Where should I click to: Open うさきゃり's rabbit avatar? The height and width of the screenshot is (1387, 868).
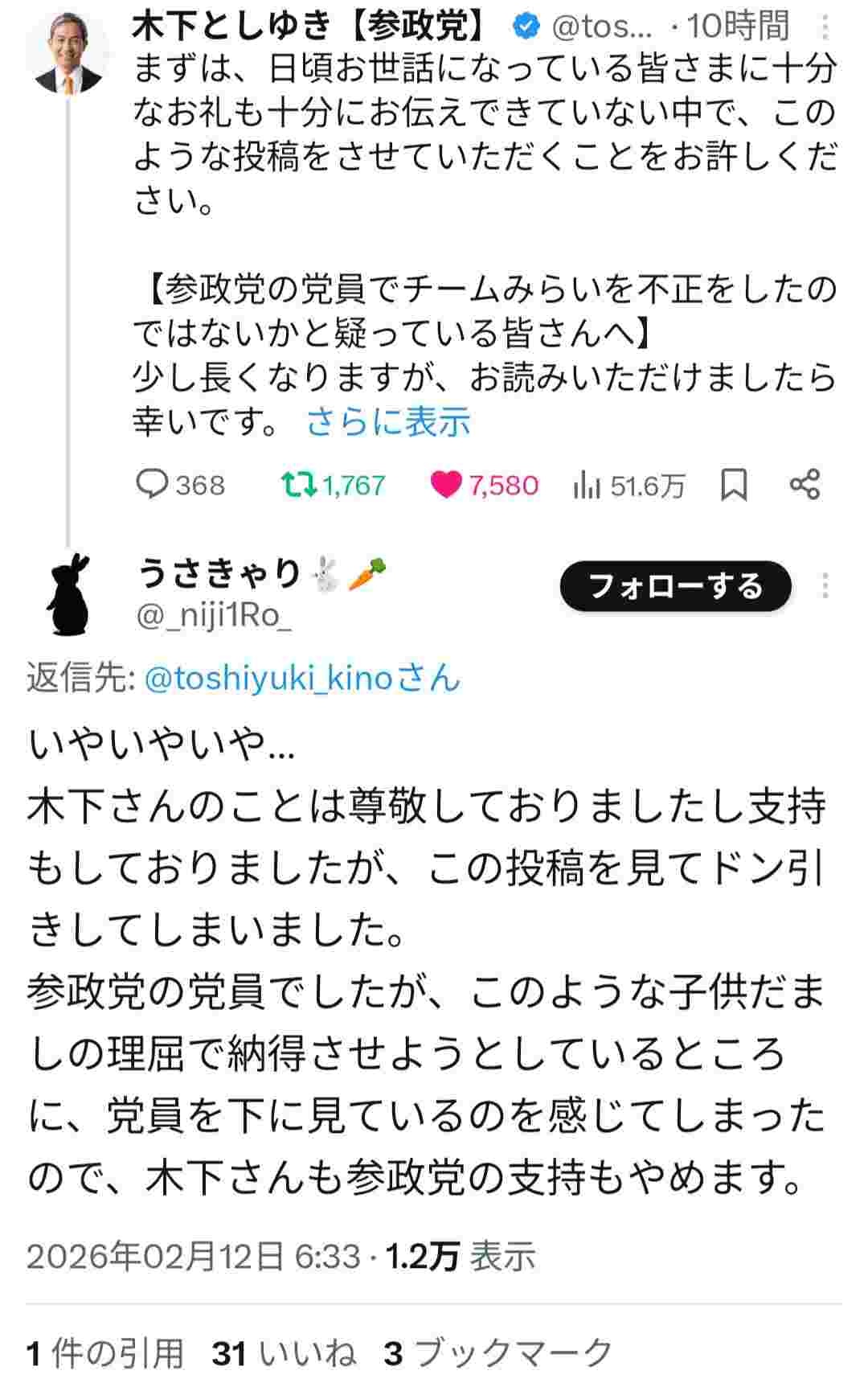click(x=68, y=594)
